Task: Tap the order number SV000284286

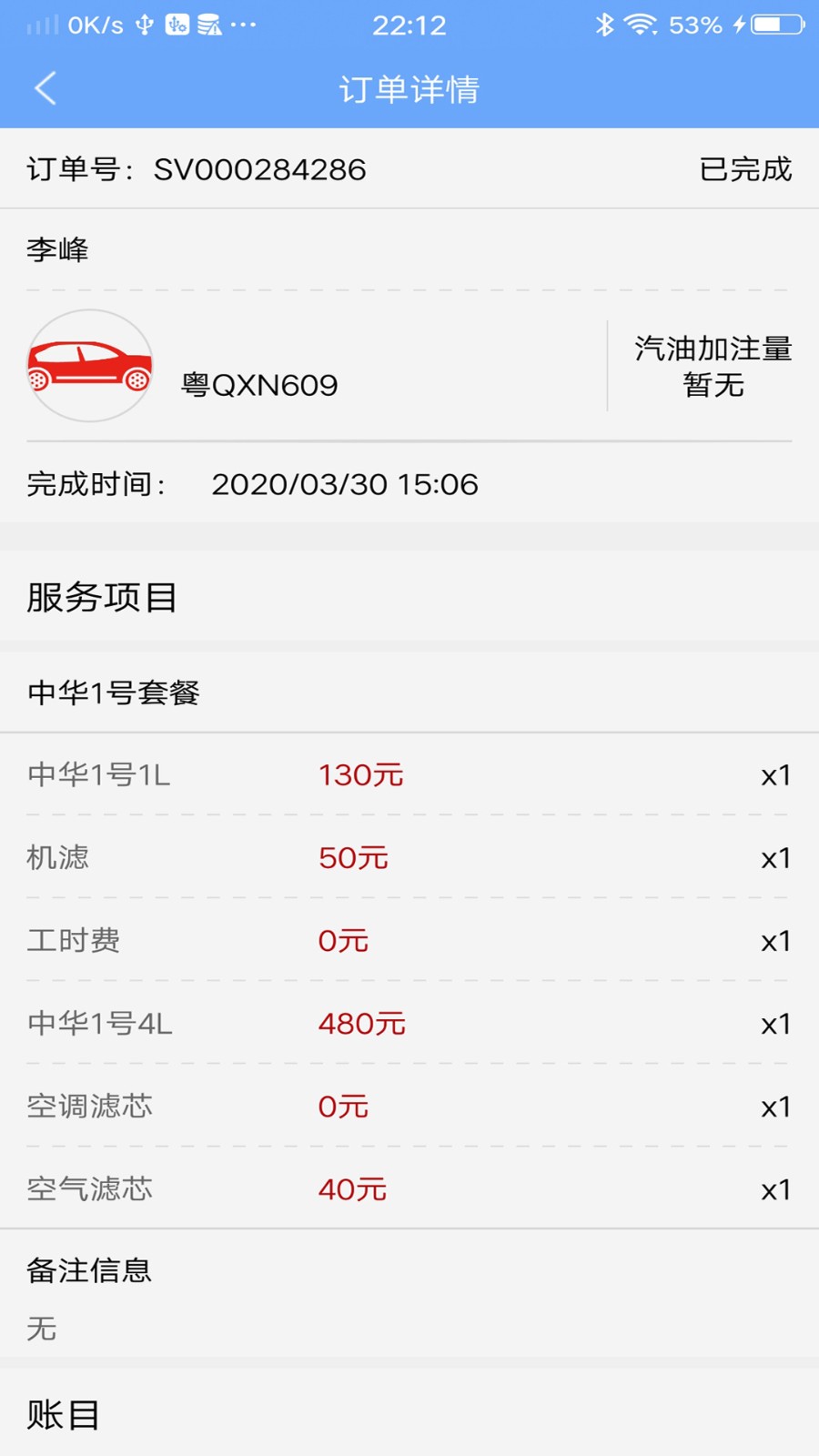Action: coord(258,169)
